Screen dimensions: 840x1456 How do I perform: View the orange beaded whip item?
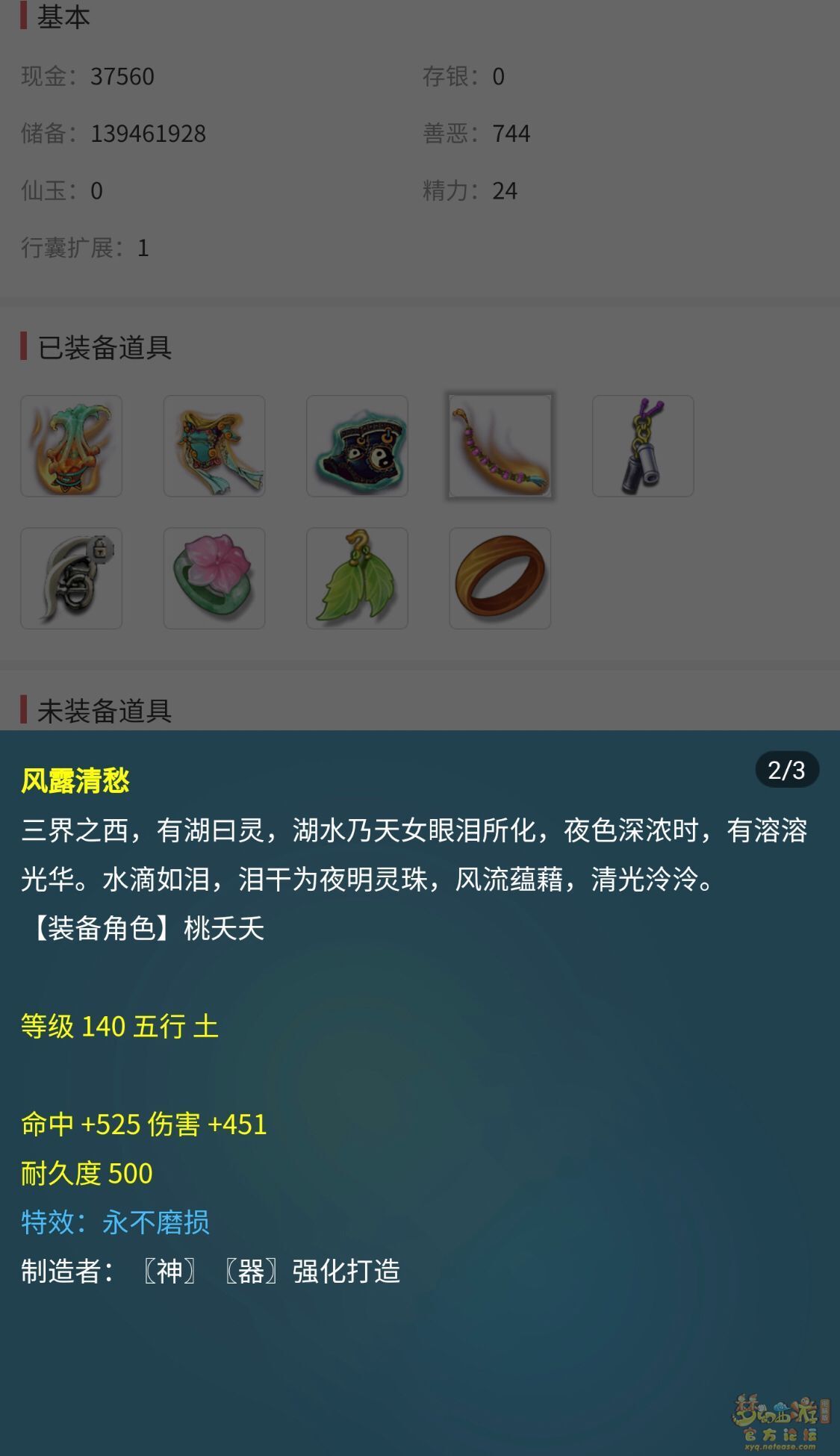500,446
